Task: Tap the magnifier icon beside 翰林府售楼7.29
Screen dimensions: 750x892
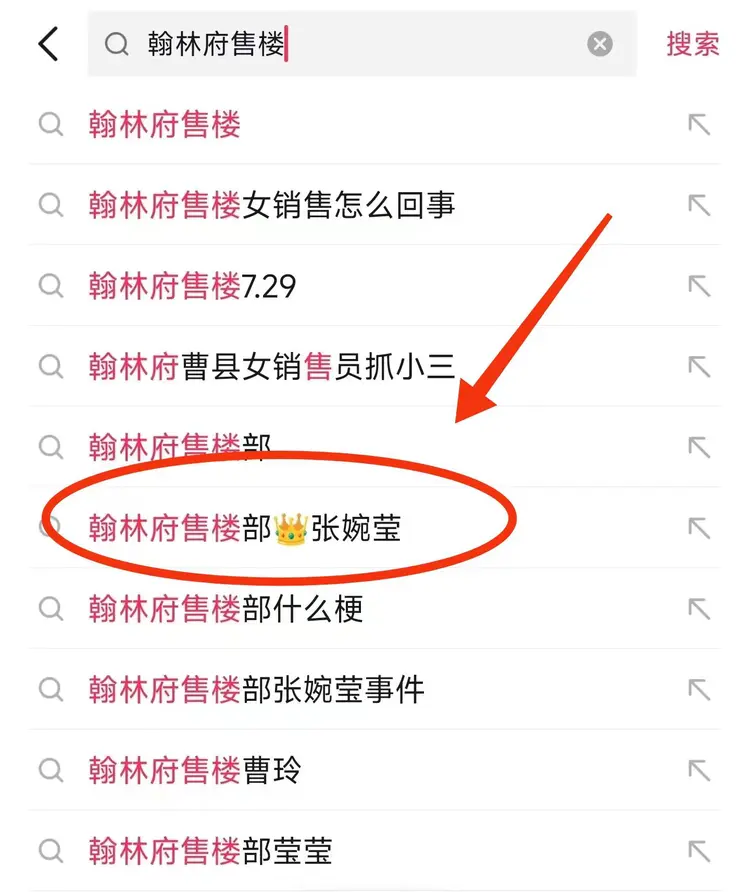Action: (49, 286)
